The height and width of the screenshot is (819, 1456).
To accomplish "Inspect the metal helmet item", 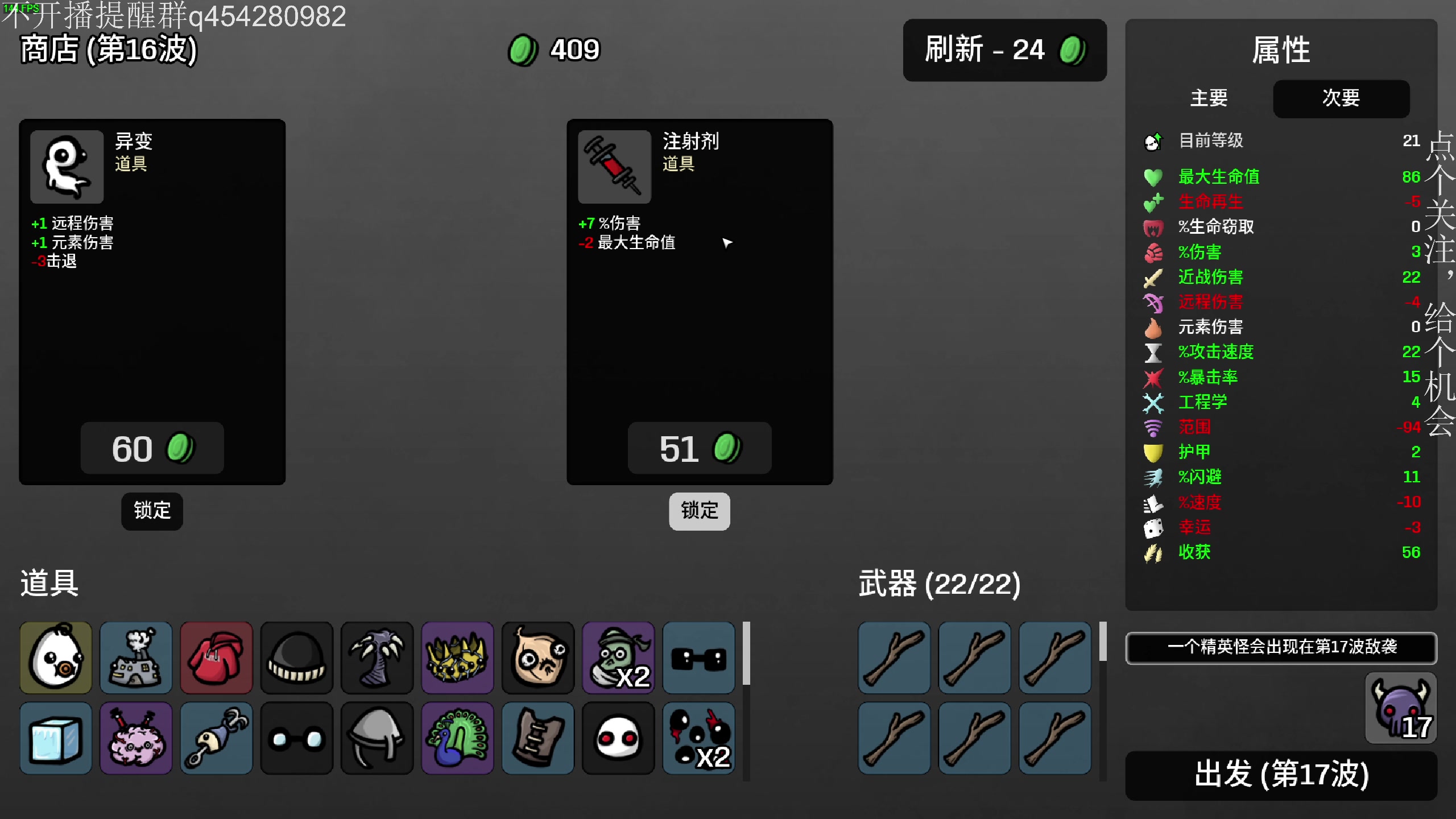I will [x=377, y=738].
